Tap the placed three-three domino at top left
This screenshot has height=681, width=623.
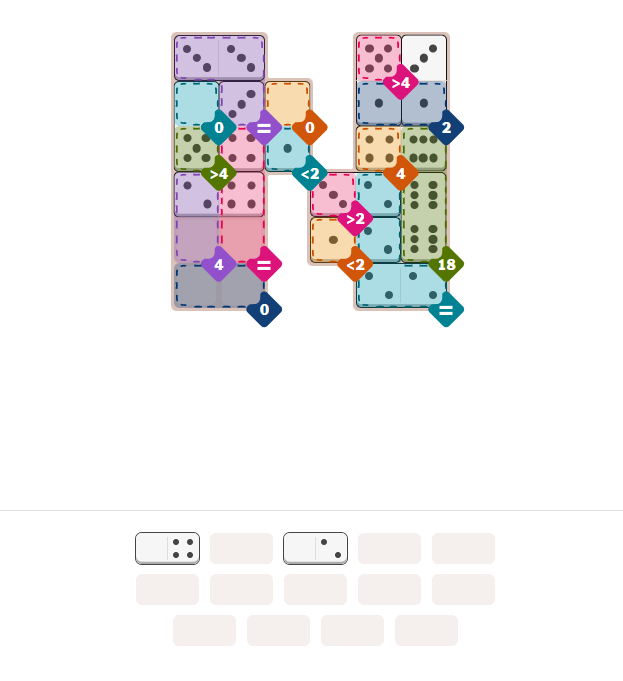coord(219,57)
